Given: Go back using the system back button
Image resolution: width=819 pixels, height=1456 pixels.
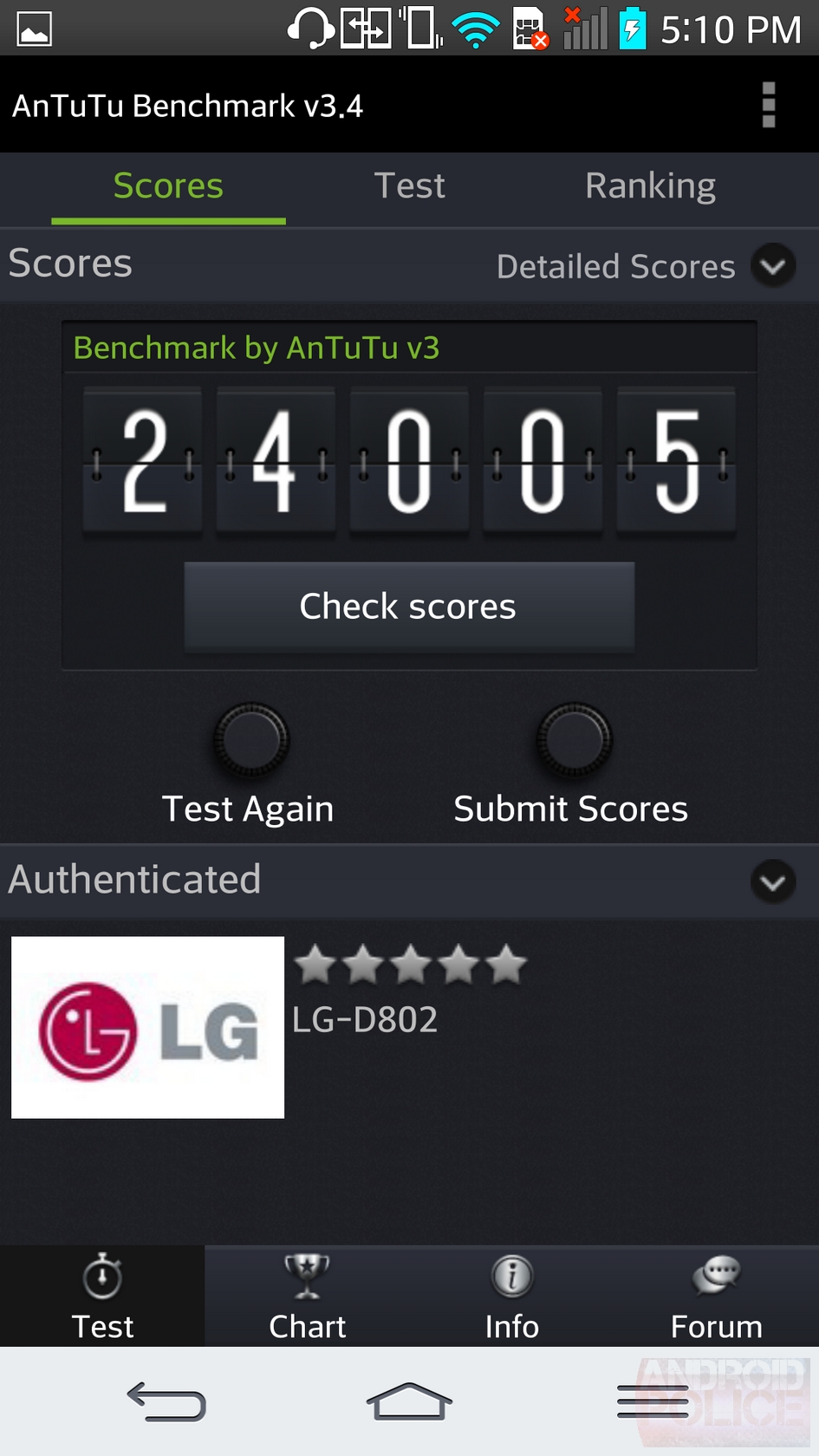Looking at the screenshot, I should tap(166, 1401).
